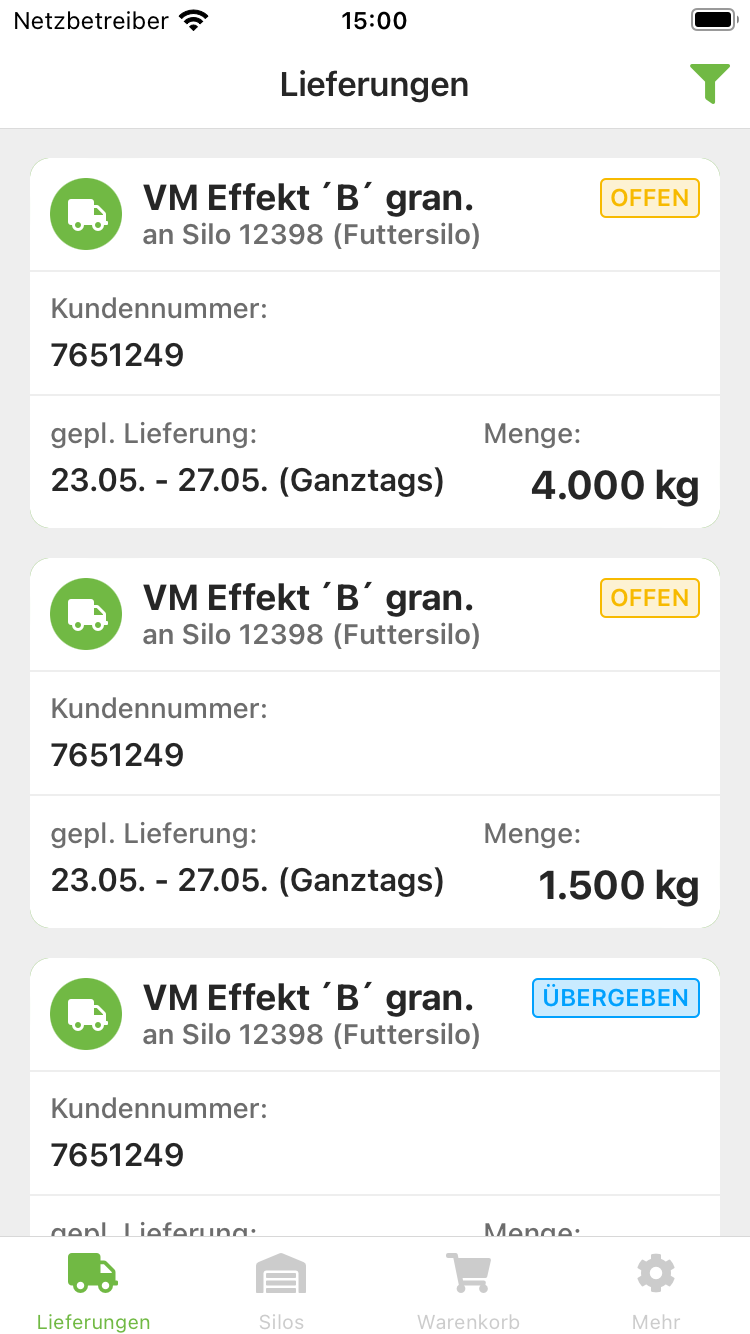Select the Lieferungen tab
The width and height of the screenshot is (750, 1334).
94,1290
